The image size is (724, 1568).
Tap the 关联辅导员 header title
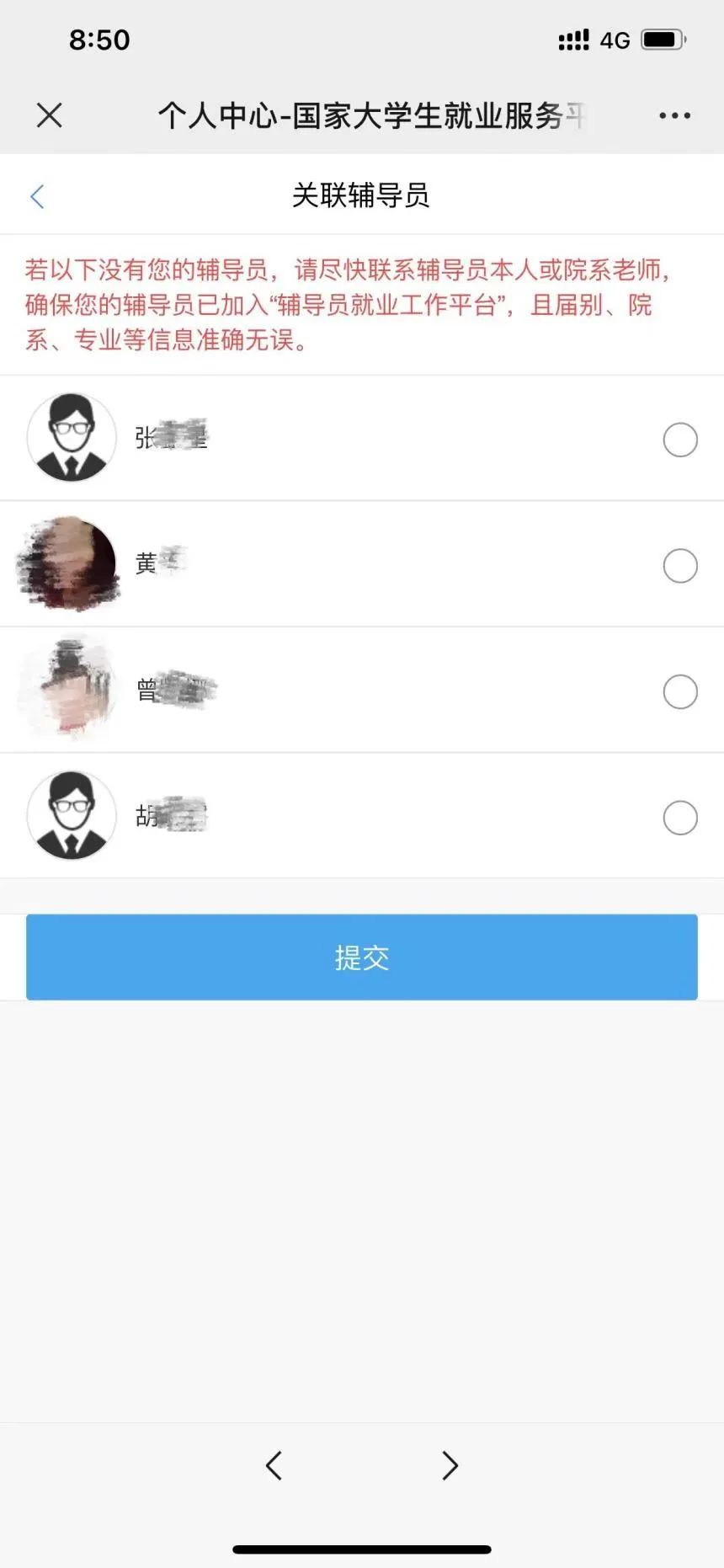[362, 195]
